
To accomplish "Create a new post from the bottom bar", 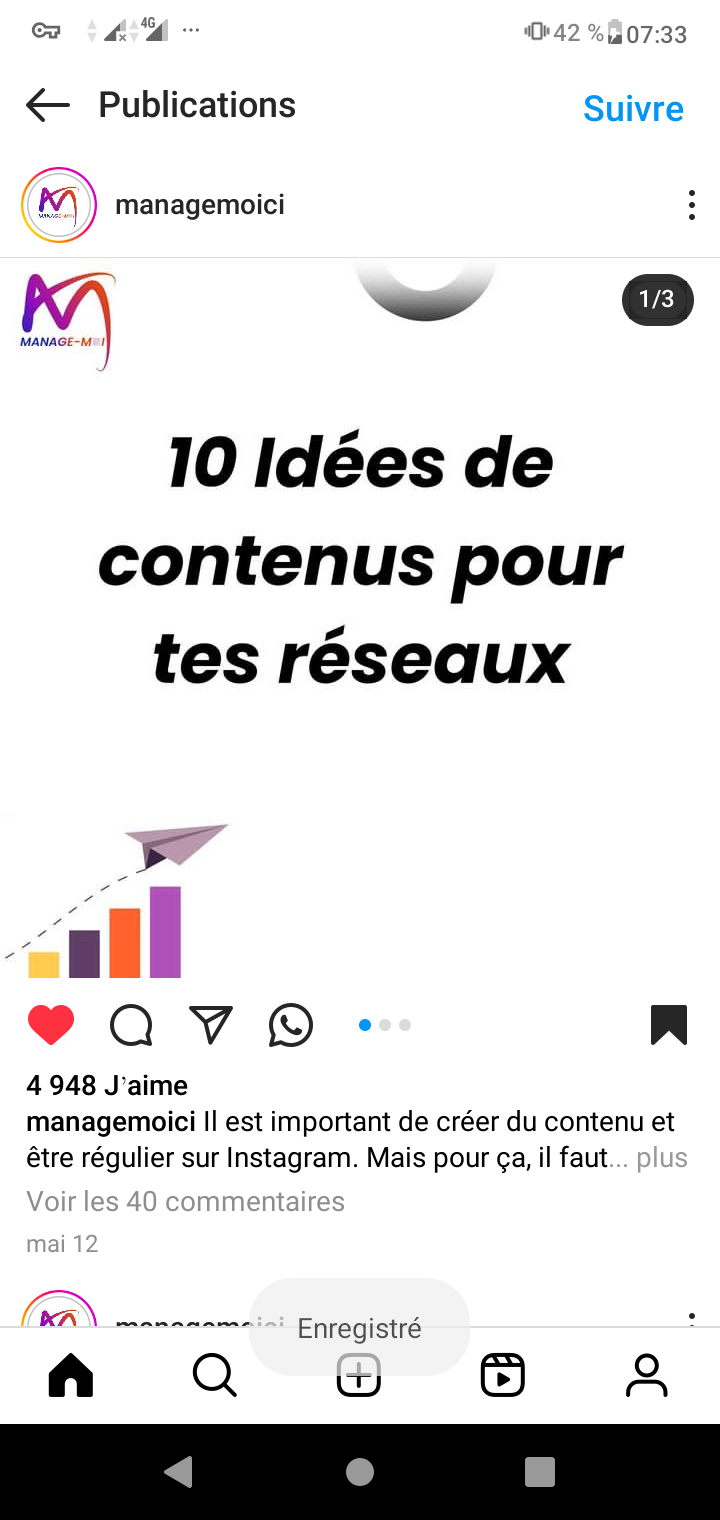I will (359, 1375).
